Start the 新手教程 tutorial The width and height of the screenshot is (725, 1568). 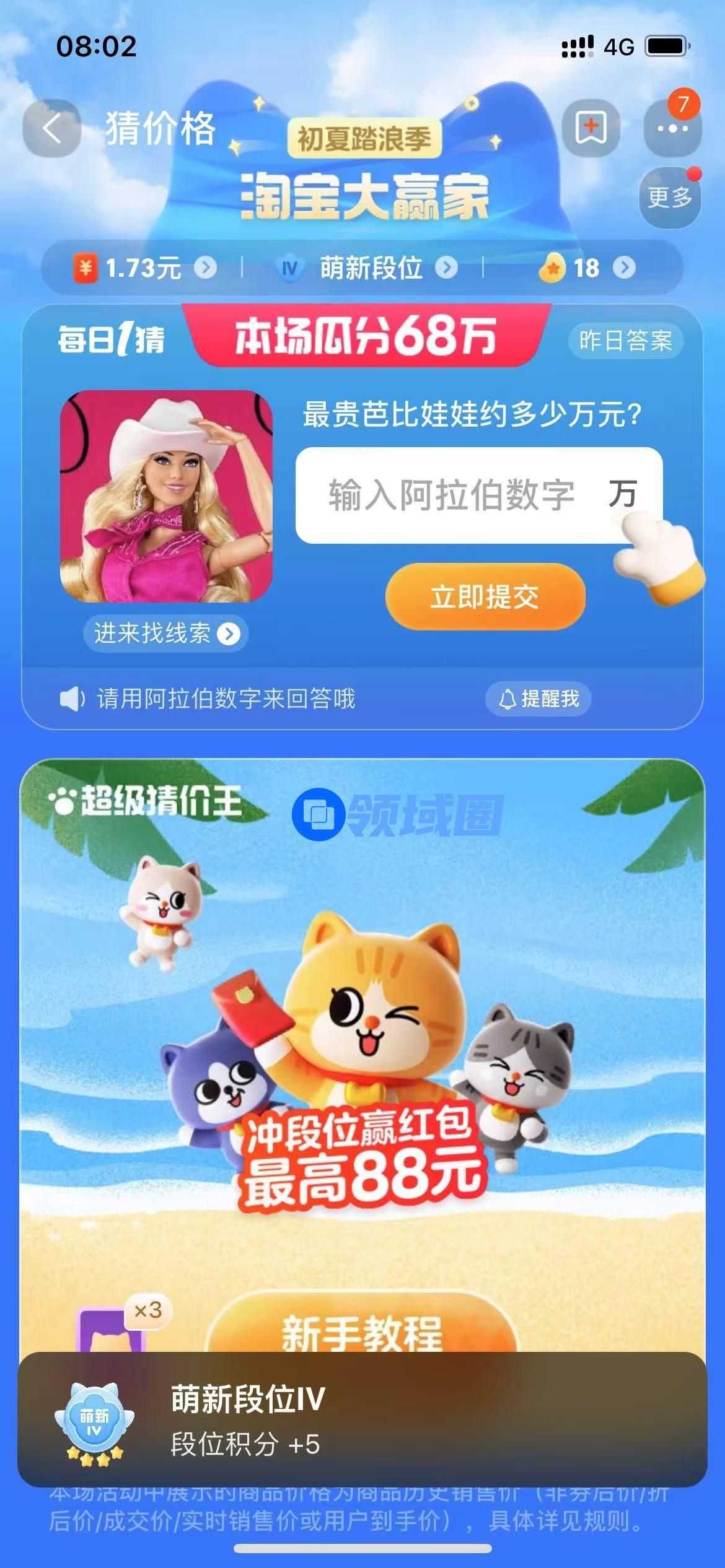362,1333
